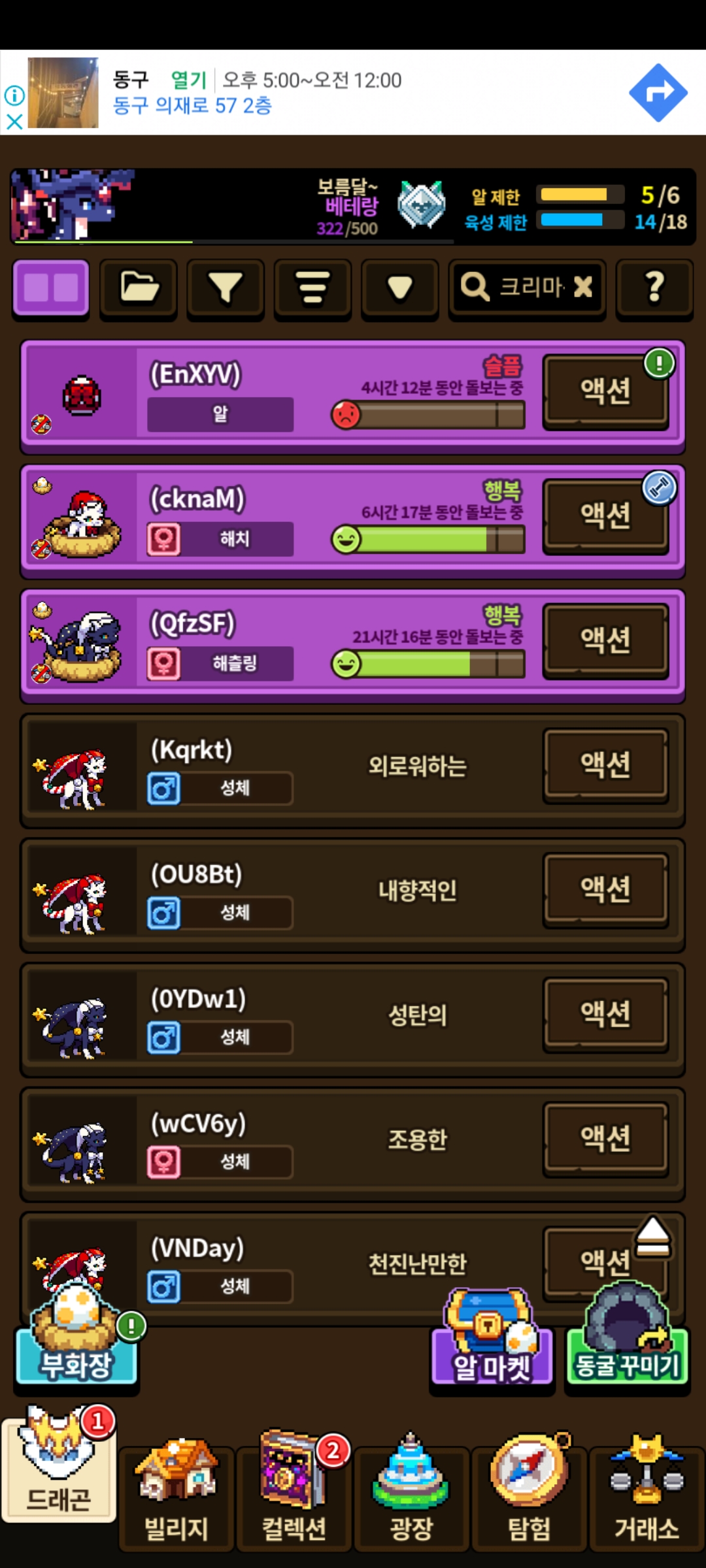The image size is (706, 1568).
Task: Tap 액션 for dragon cknaM
Action: [605, 516]
